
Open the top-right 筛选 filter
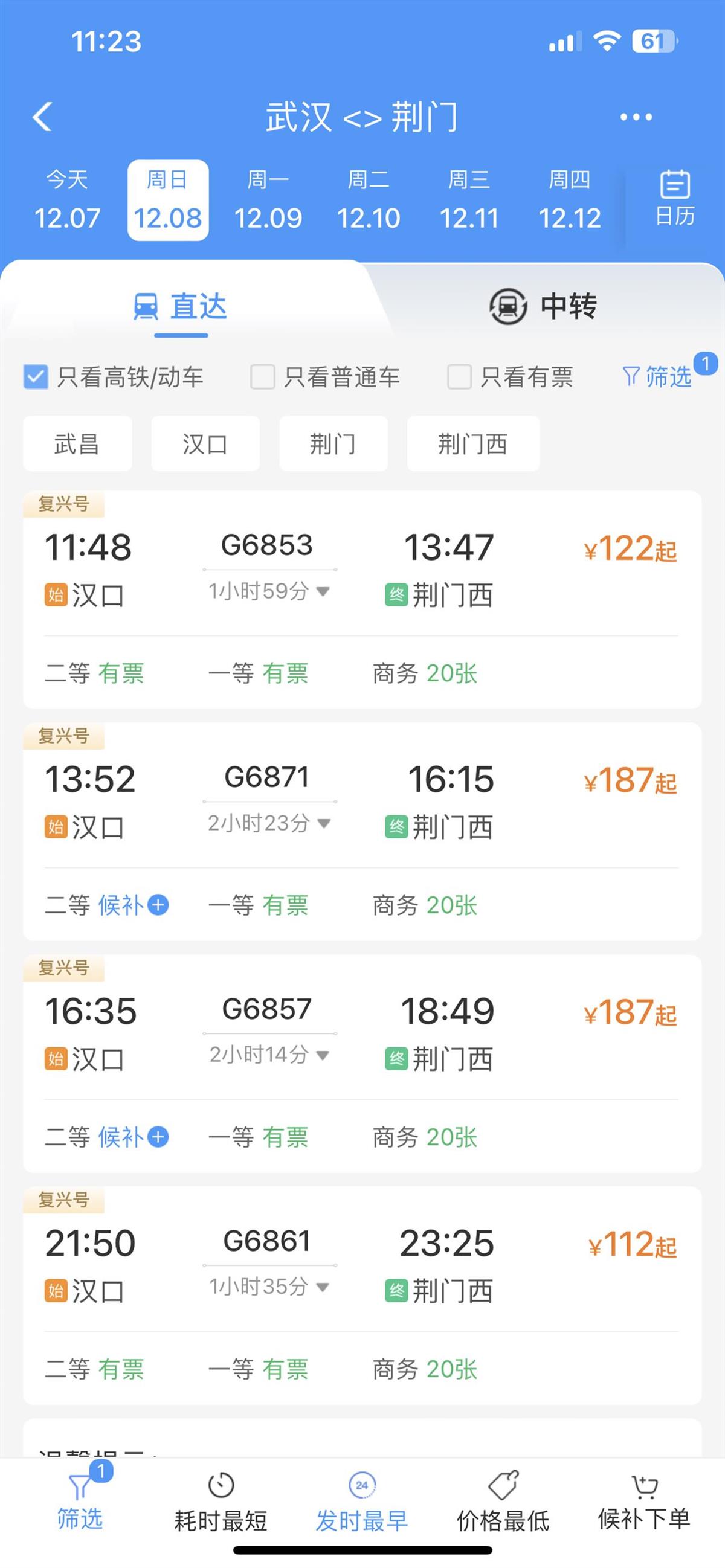(x=657, y=377)
